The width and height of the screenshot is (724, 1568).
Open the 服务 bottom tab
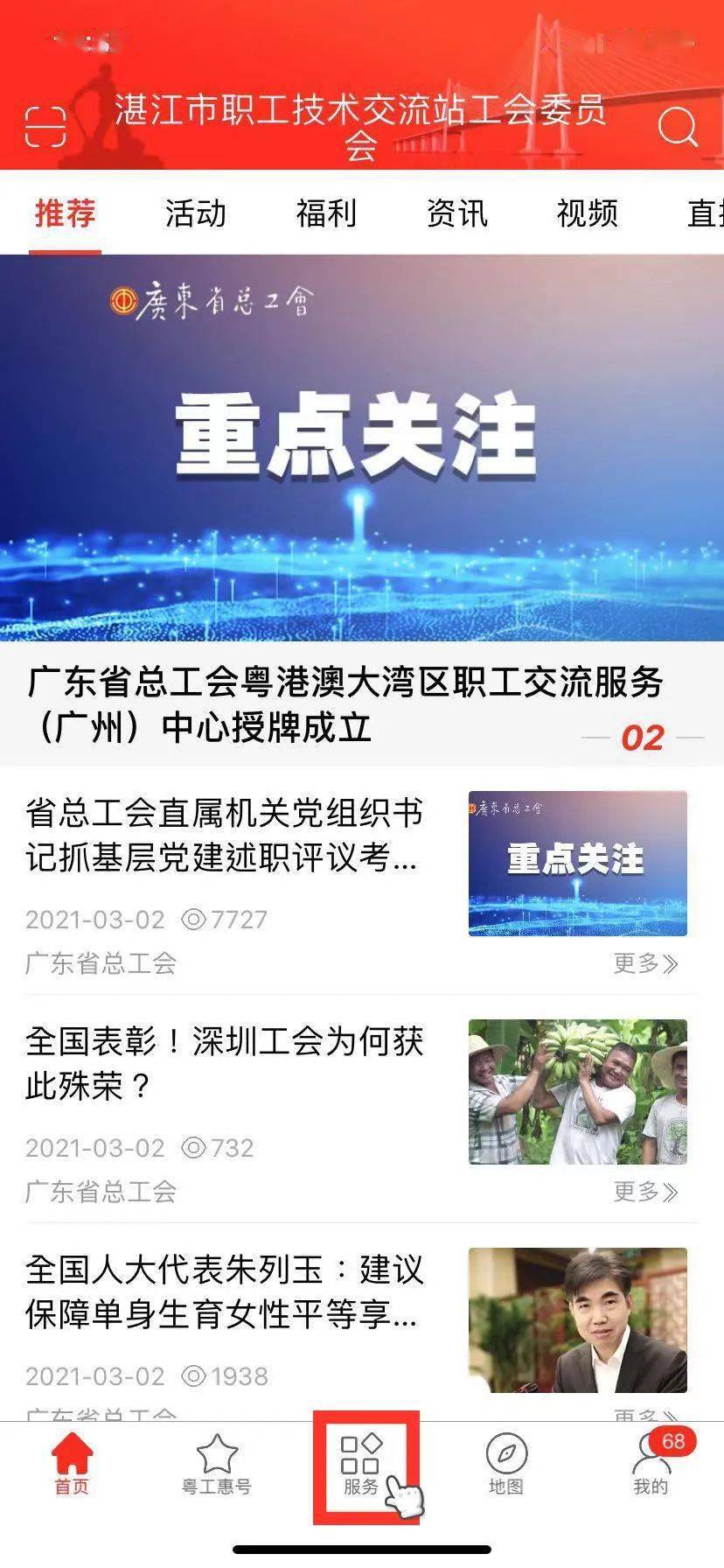(361, 1465)
